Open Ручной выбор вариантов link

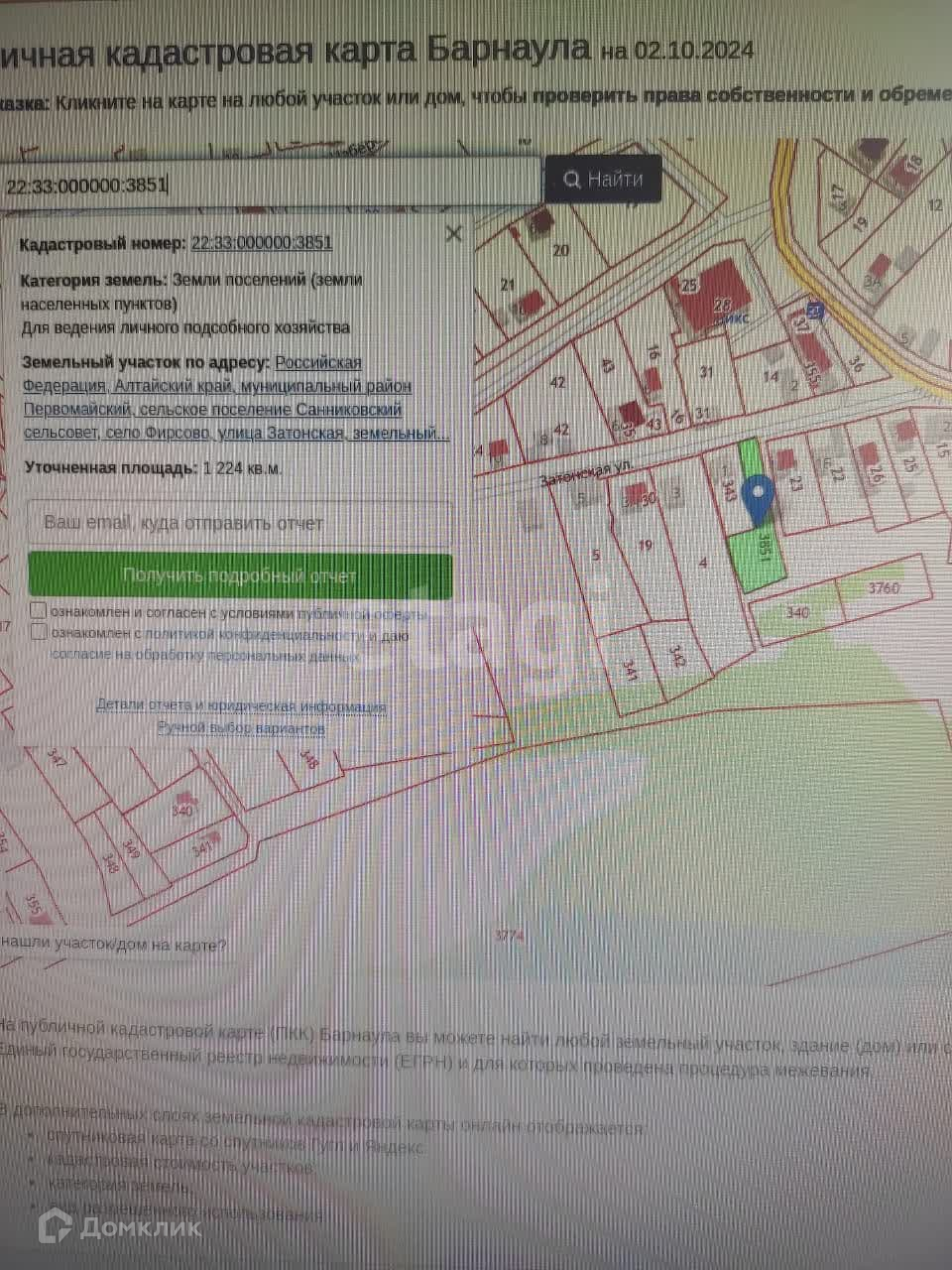241,728
